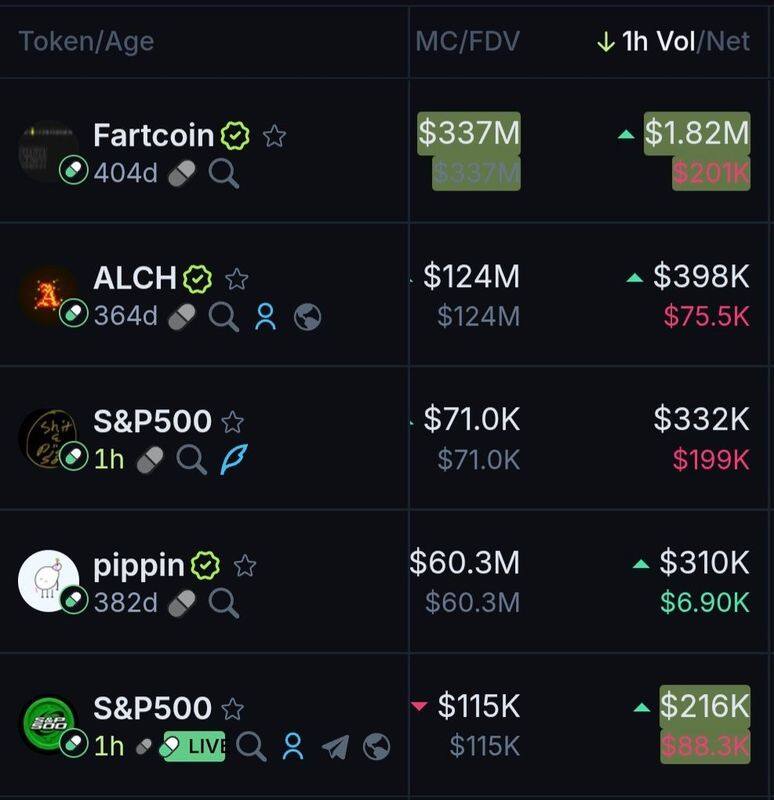
Task: Sort tokens by the Token/Age column
Action: pos(86,42)
